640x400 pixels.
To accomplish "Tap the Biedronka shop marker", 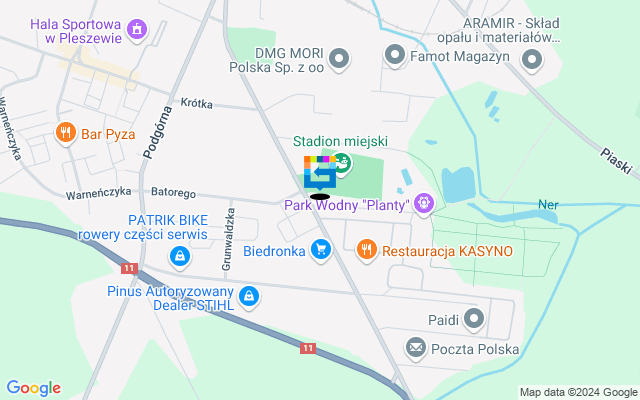I will point(320,249).
